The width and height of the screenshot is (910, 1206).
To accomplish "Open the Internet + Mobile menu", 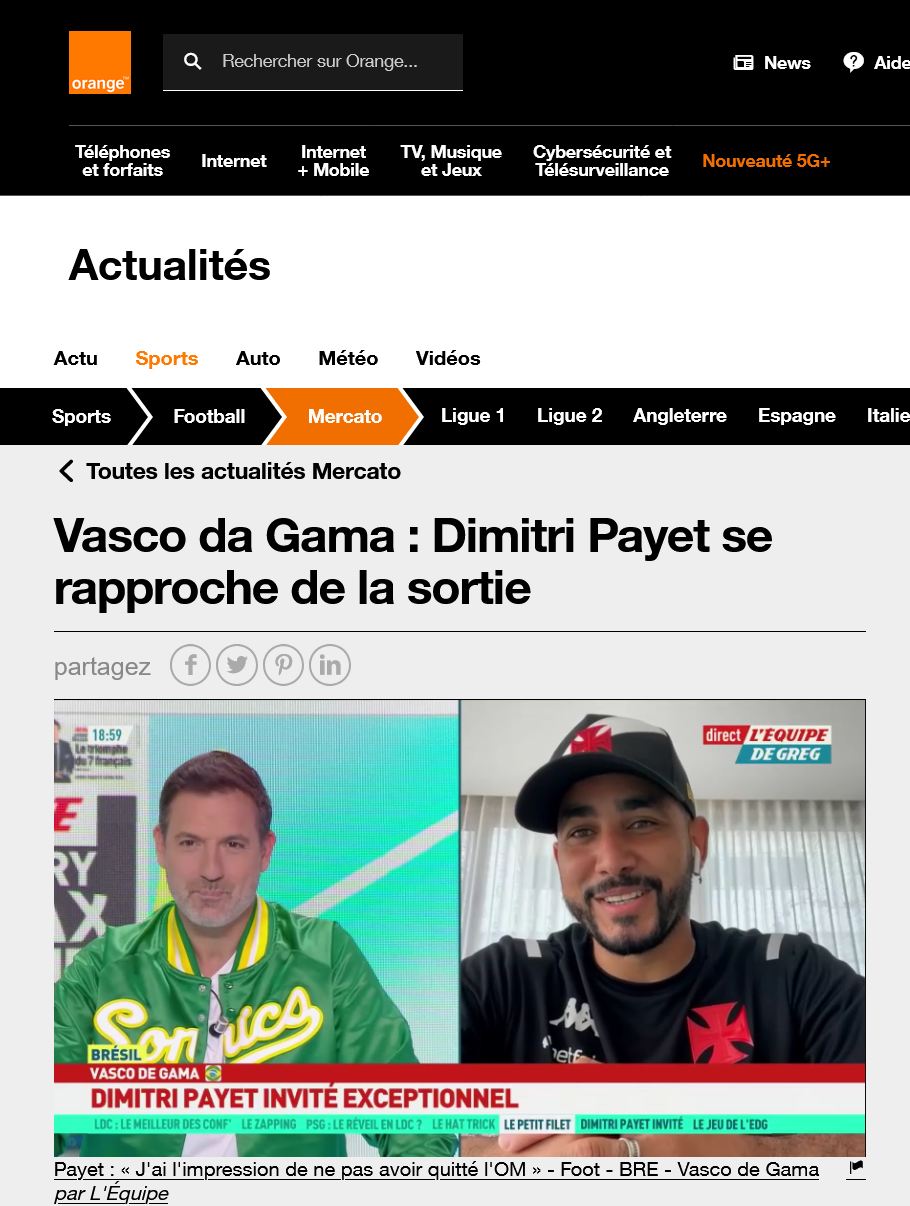I will point(333,161).
